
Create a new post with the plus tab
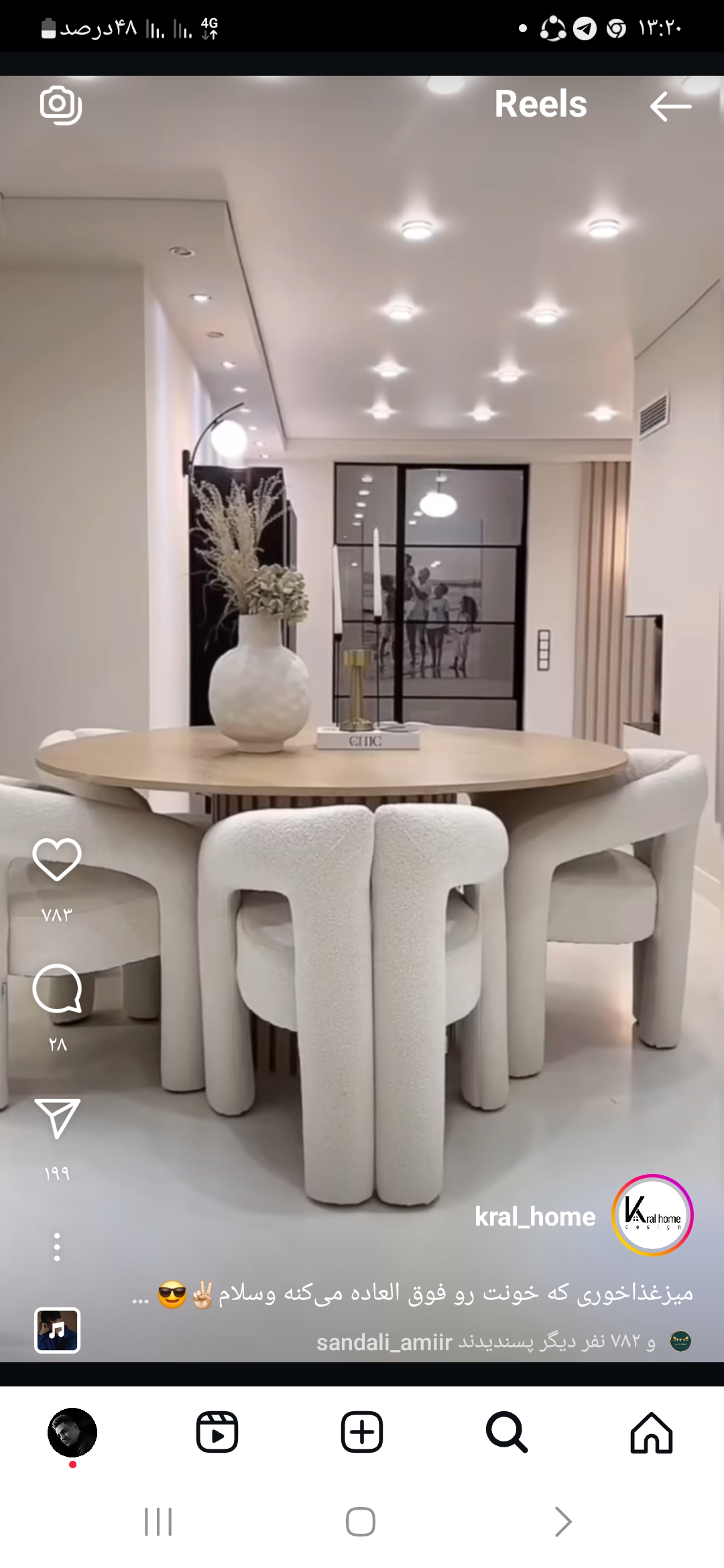[362, 1433]
